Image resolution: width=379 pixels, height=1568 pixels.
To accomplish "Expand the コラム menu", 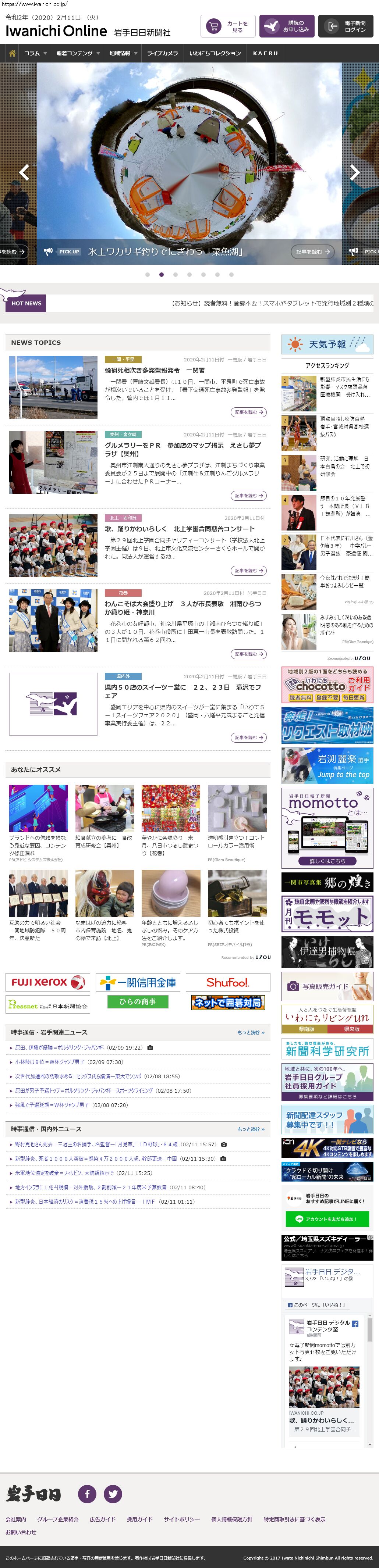I will tap(35, 54).
